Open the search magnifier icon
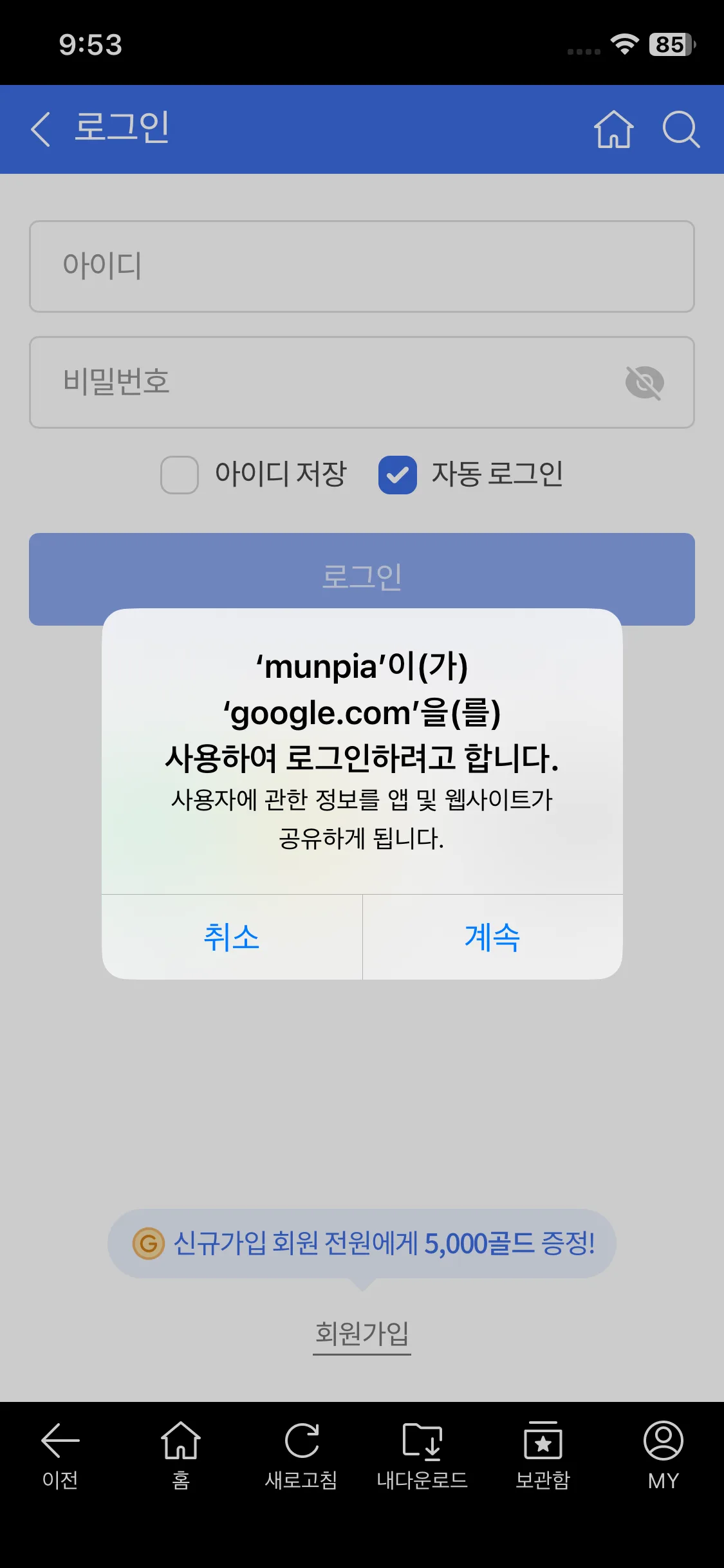The height and width of the screenshot is (1568, 724). (x=681, y=129)
